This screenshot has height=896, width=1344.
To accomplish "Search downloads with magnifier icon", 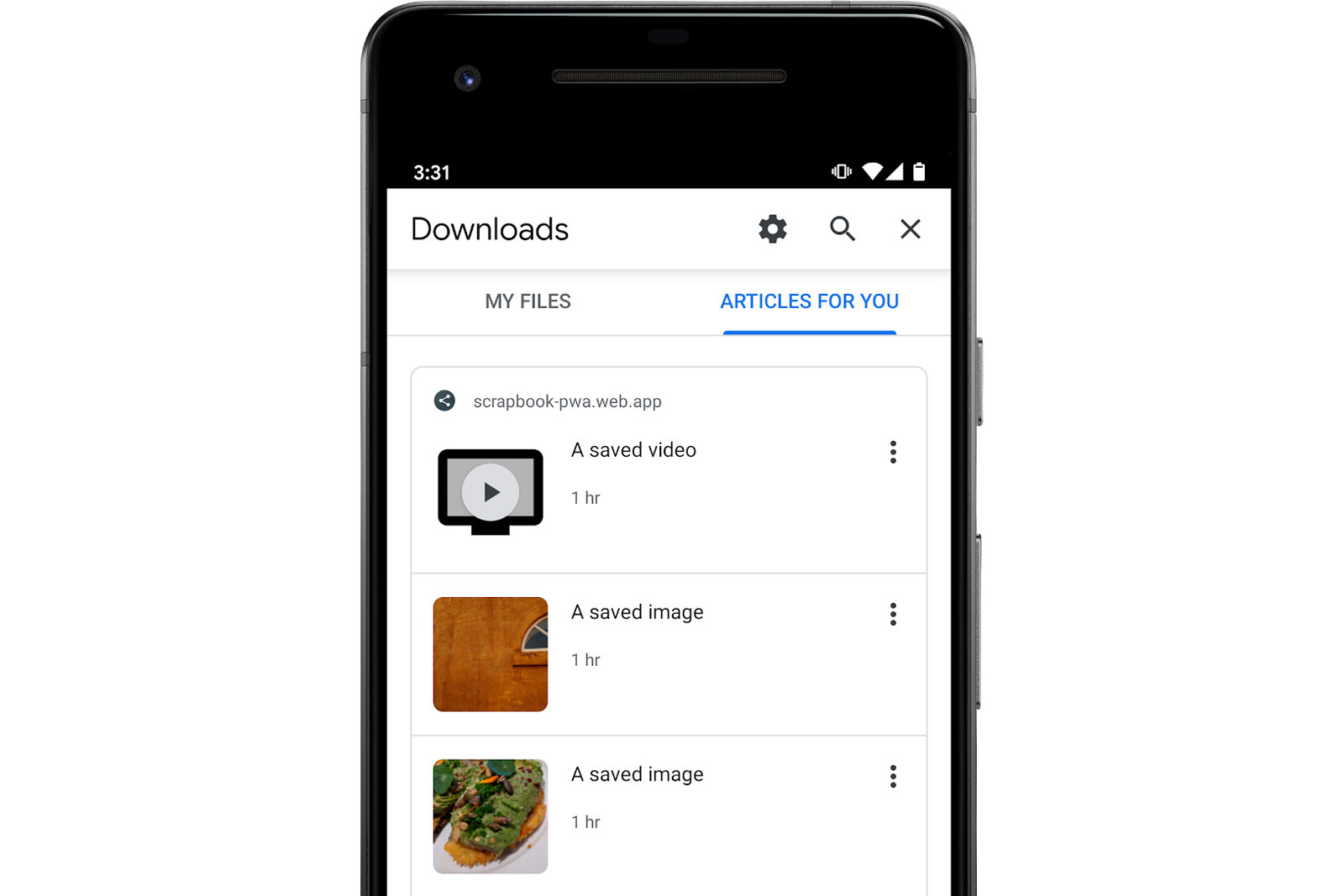I will point(842,228).
